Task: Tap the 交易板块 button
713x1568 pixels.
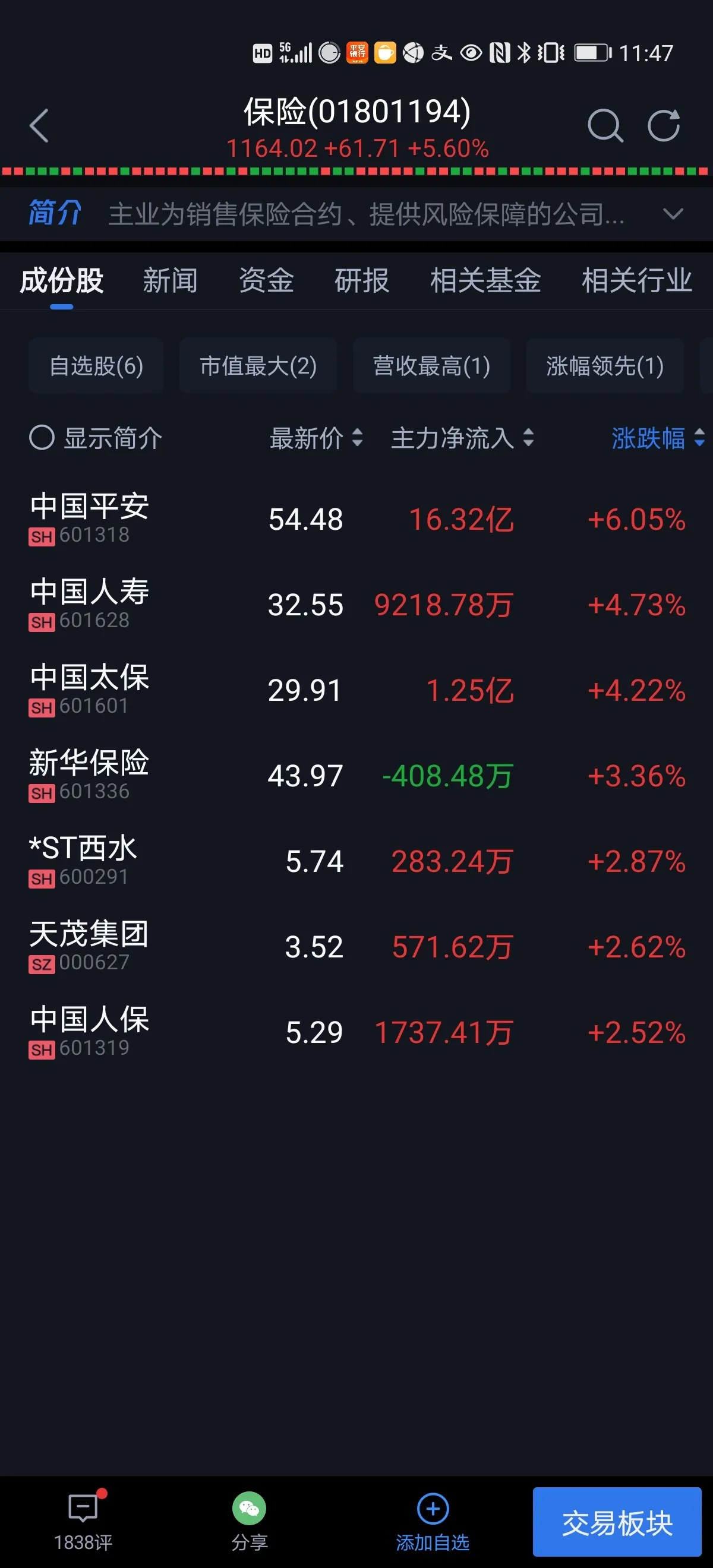Action: pos(617,1522)
